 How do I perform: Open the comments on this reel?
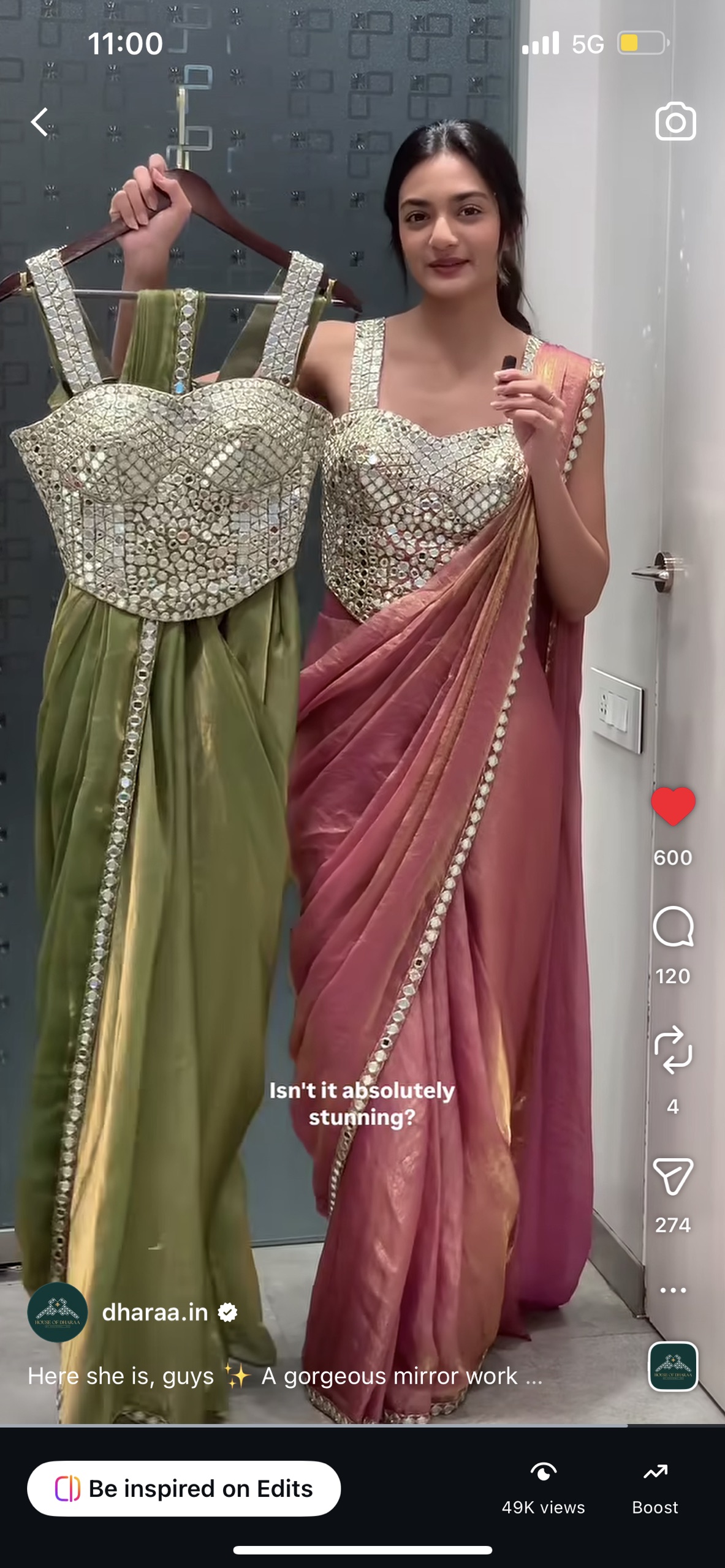(x=673, y=927)
